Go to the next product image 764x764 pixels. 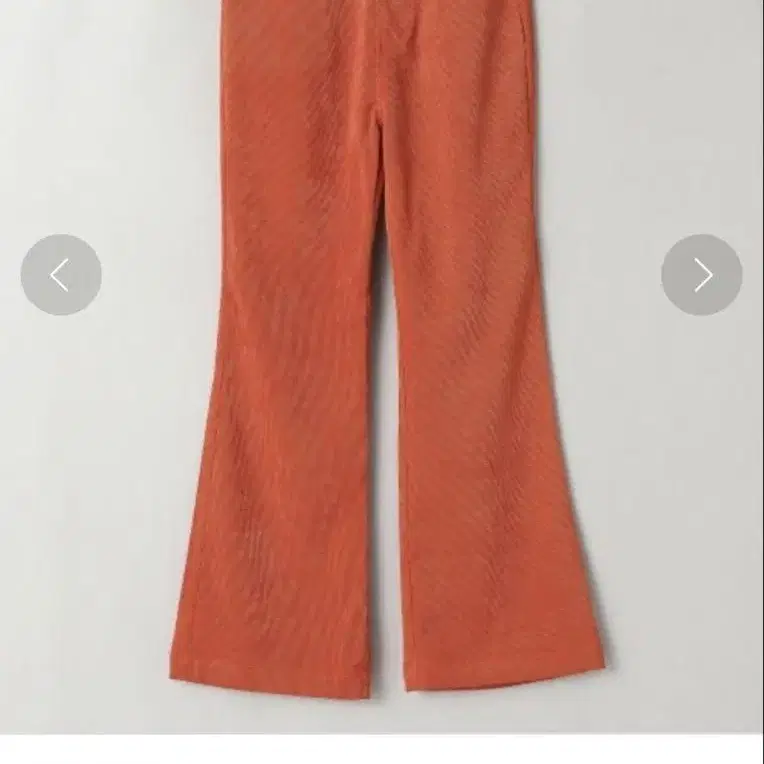702,275
